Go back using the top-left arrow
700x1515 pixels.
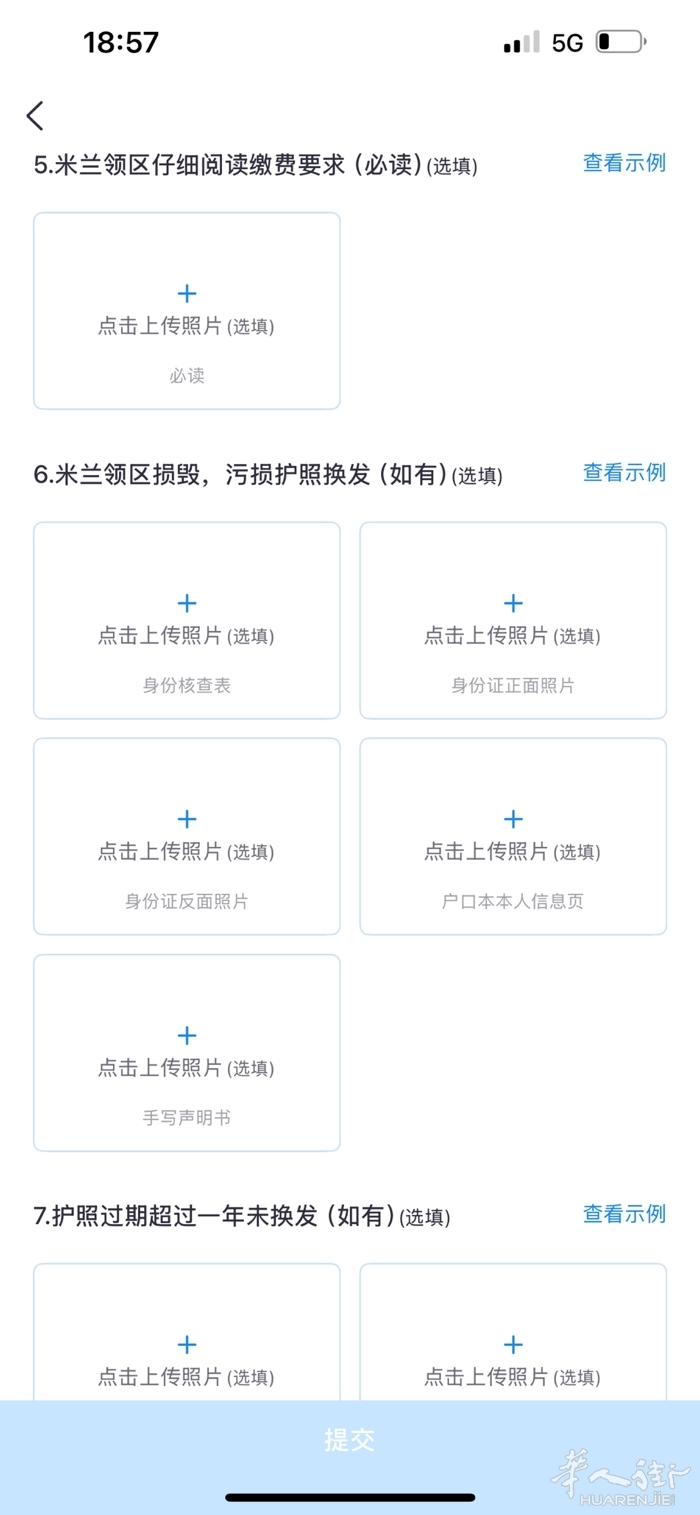(35, 116)
